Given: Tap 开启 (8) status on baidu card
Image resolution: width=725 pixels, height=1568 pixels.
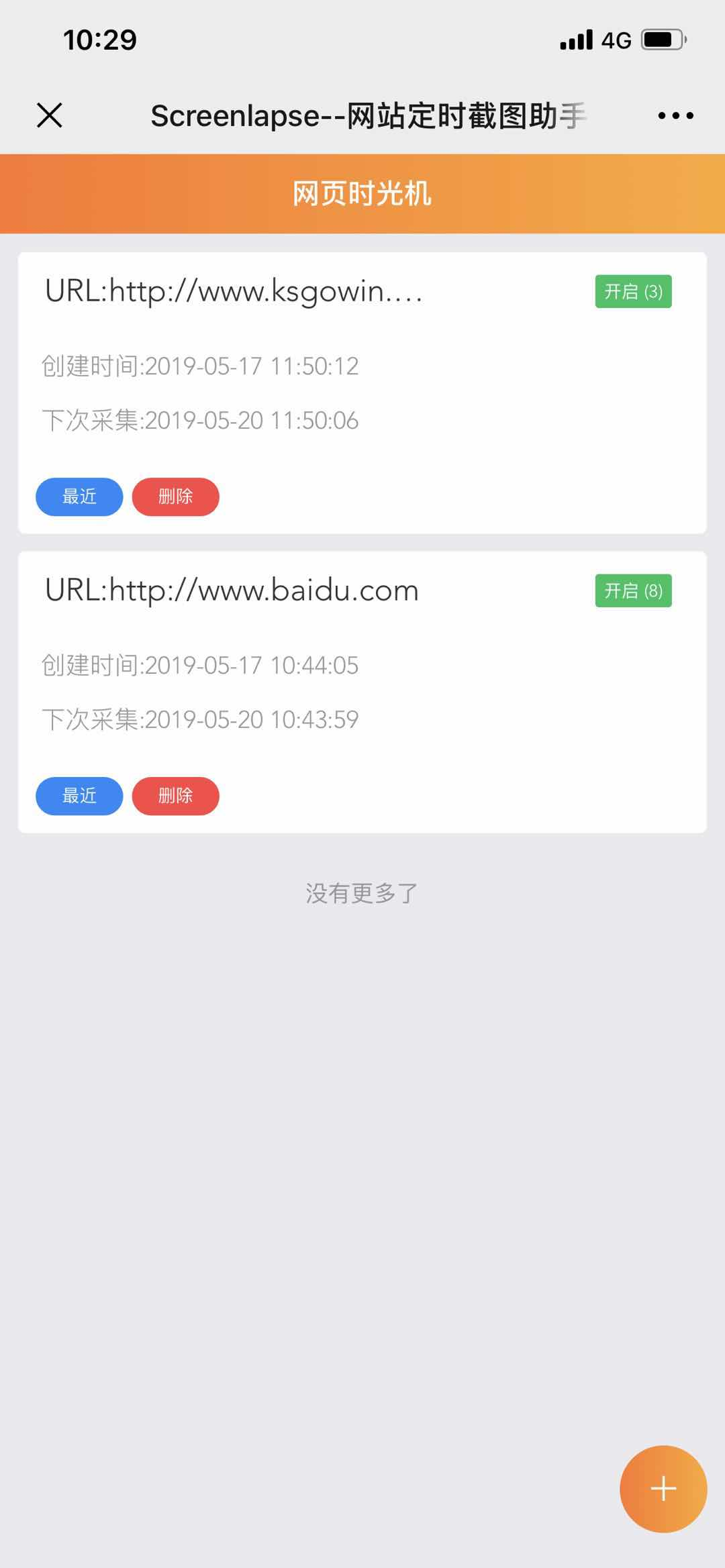Looking at the screenshot, I should click(x=633, y=591).
